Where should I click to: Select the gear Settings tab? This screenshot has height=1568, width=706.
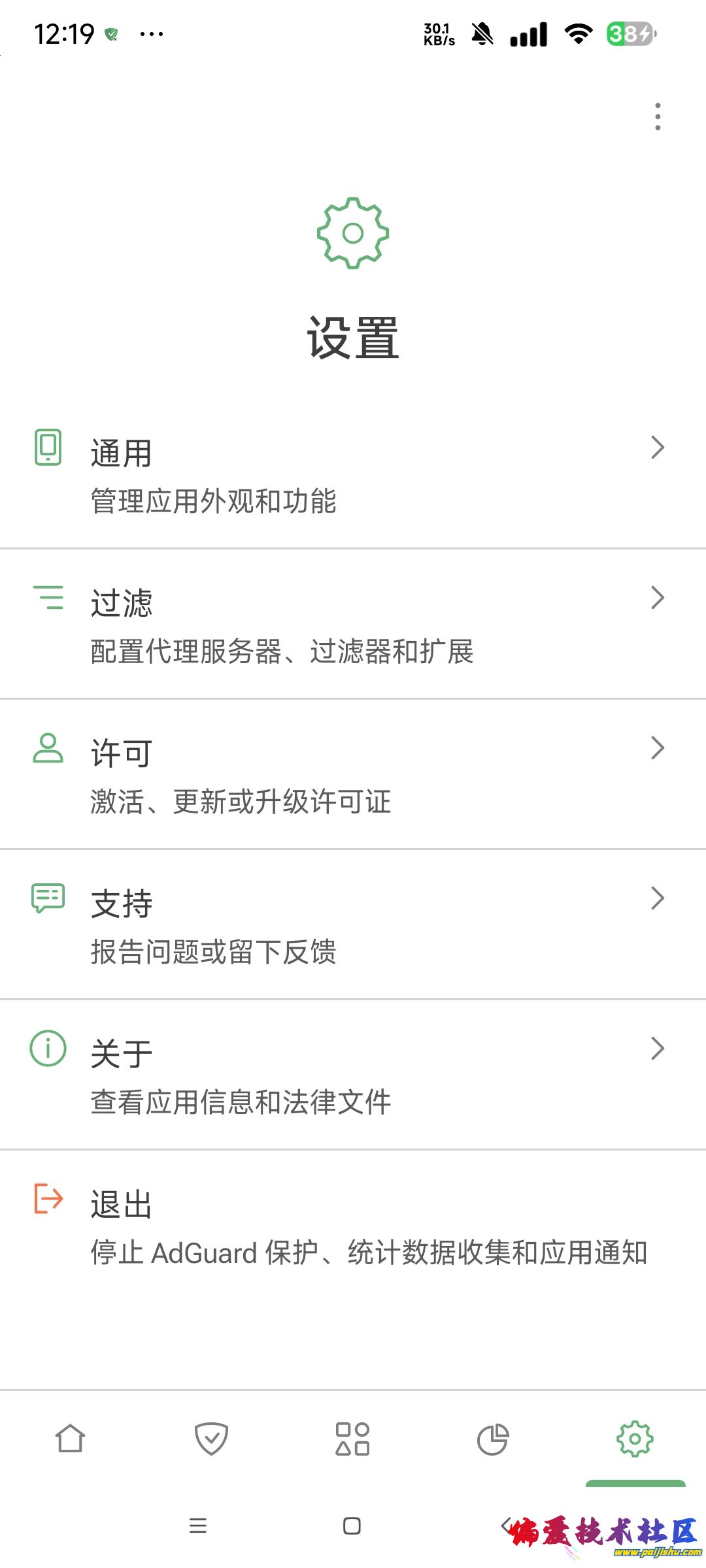point(635,1439)
